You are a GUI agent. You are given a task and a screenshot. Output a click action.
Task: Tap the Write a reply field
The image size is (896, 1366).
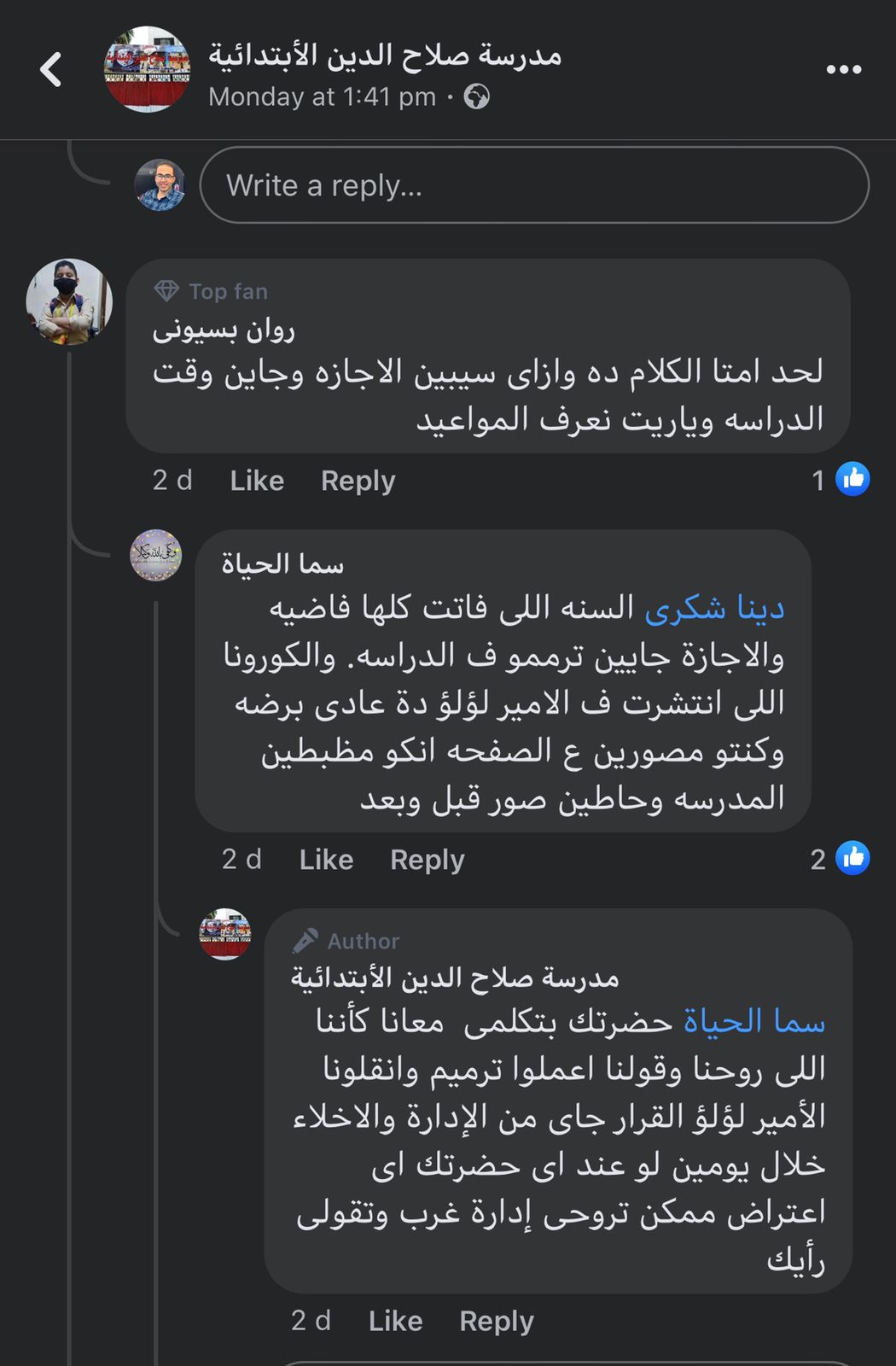click(533, 185)
